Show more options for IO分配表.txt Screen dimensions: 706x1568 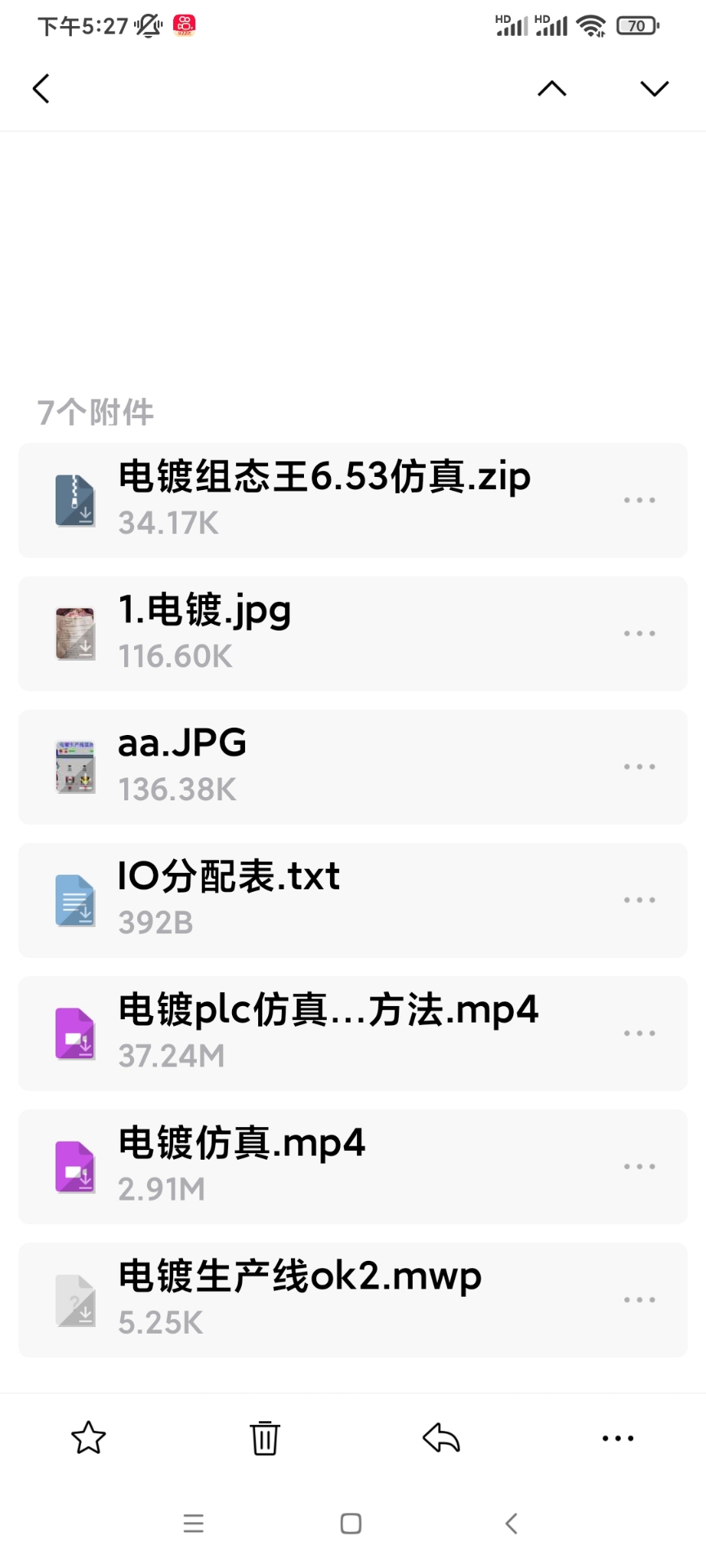pos(639,899)
